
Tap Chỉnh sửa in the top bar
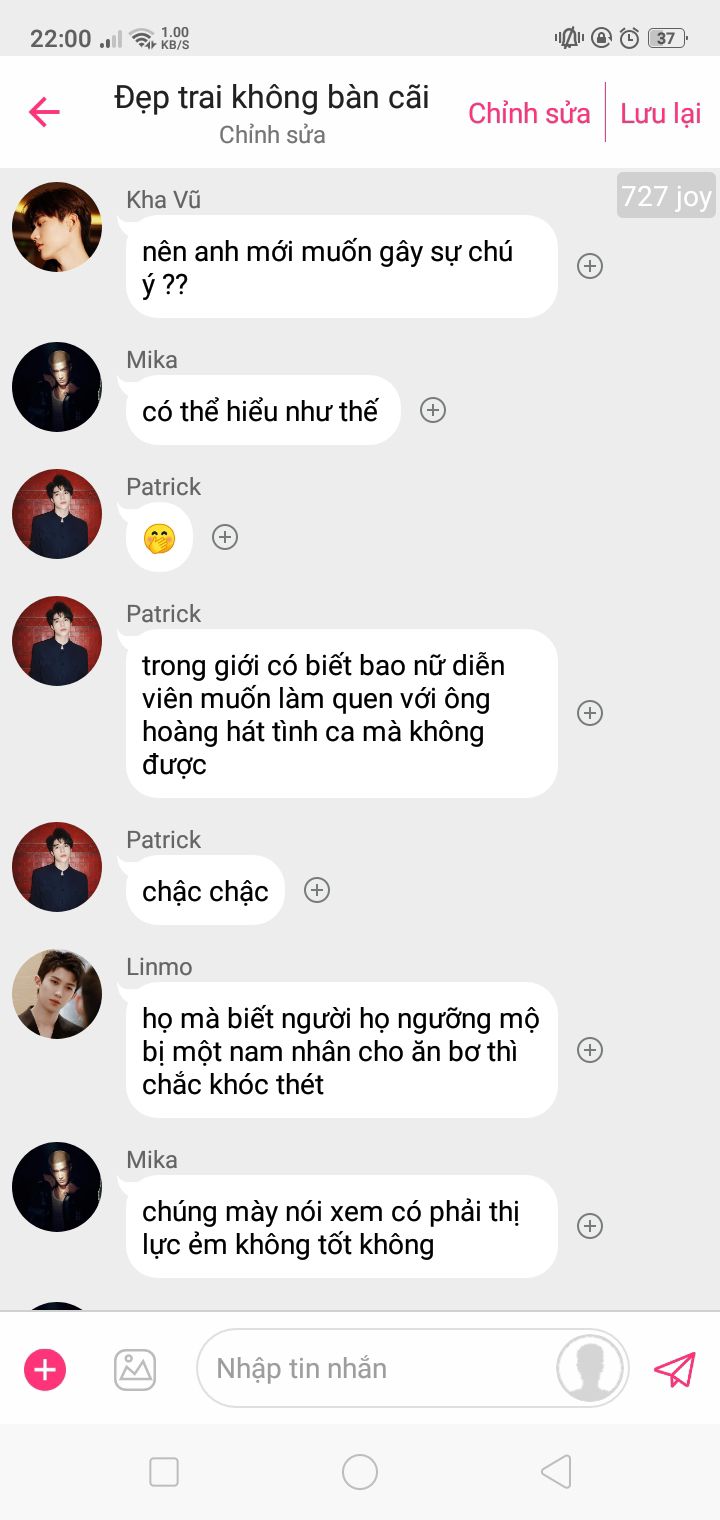tap(529, 113)
